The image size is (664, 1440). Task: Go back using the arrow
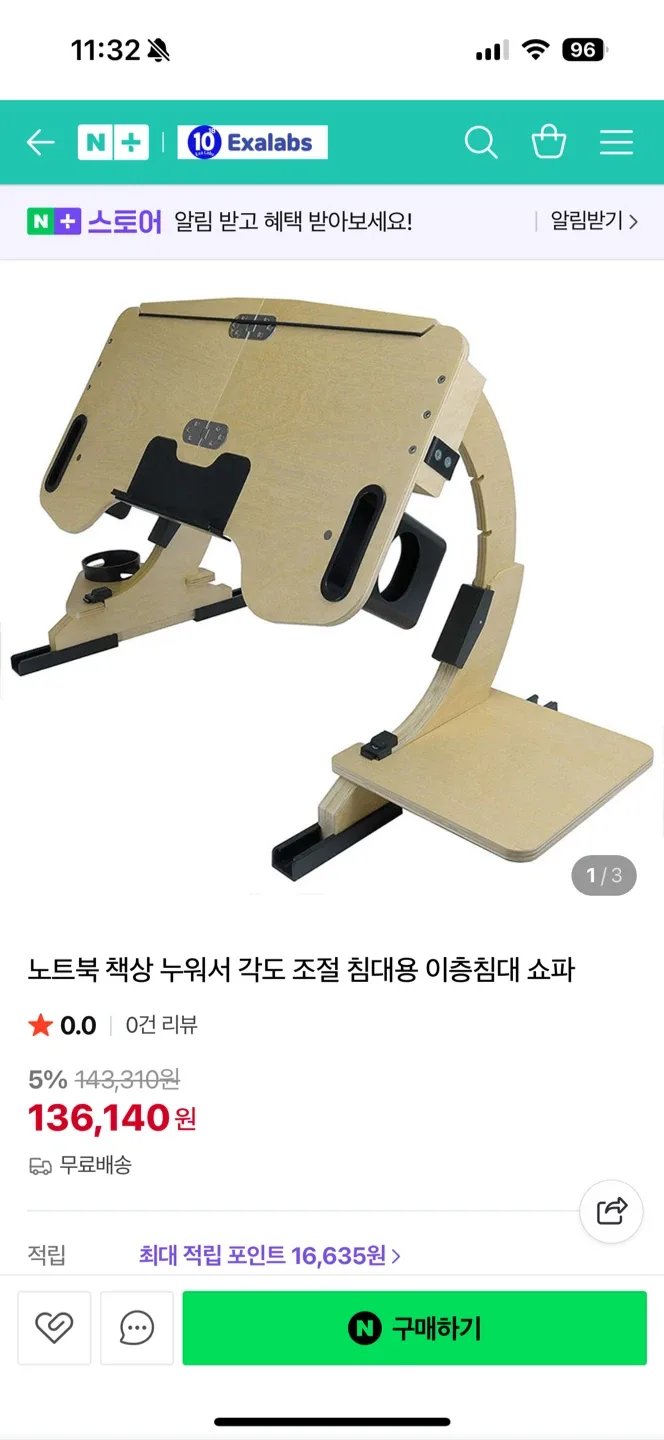(40, 143)
